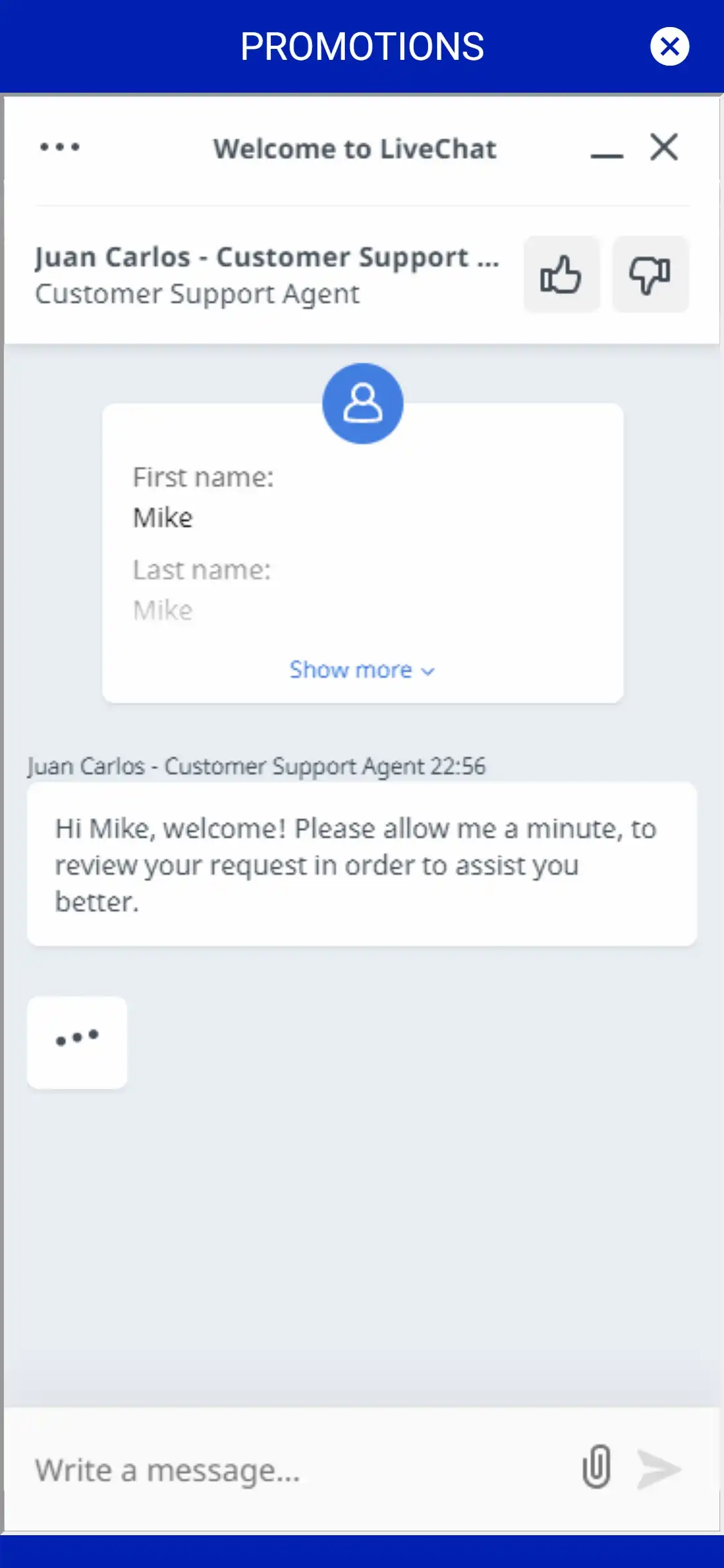The height and width of the screenshot is (1568, 724).
Task: Attach a file with the paperclip
Action: (596, 1467)
